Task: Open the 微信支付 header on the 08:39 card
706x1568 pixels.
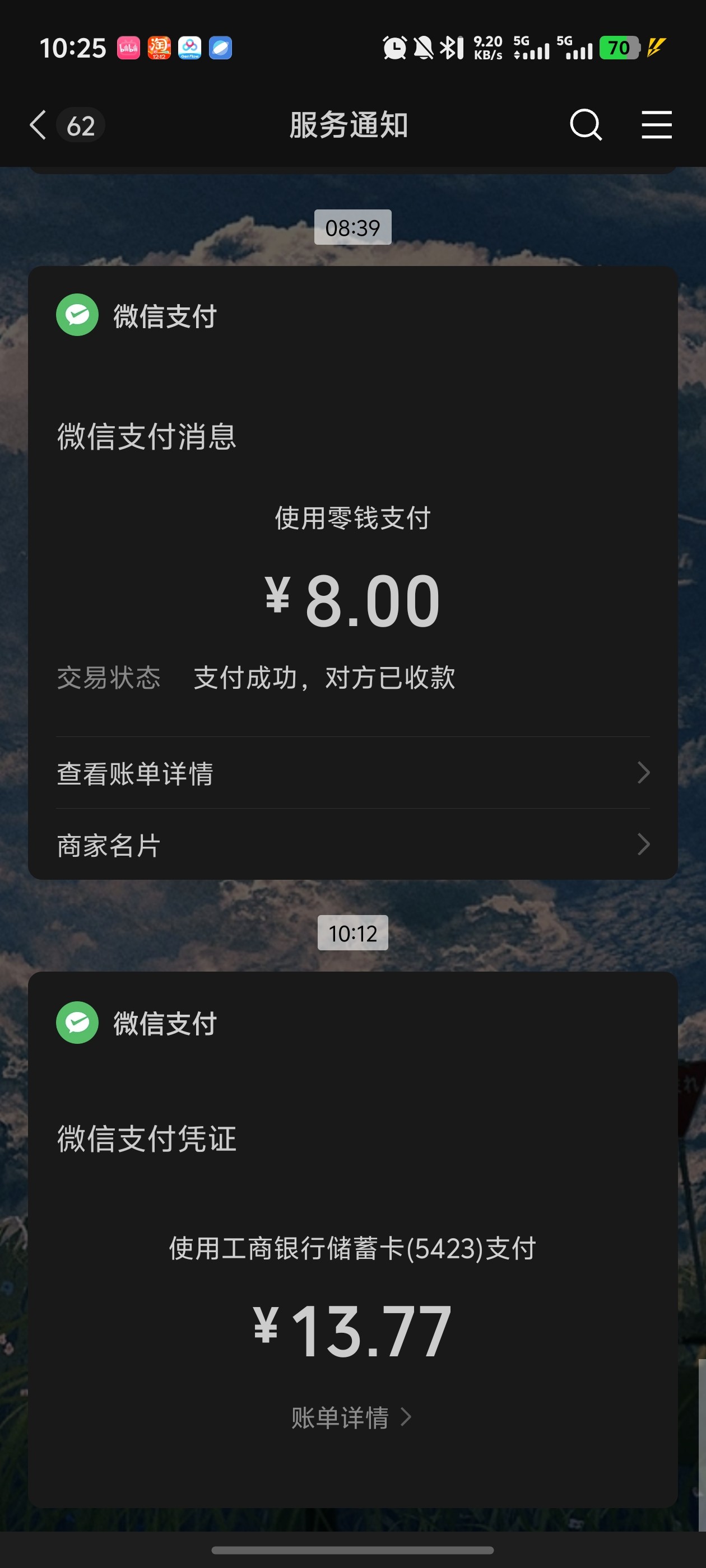Action: click(137, 315)
